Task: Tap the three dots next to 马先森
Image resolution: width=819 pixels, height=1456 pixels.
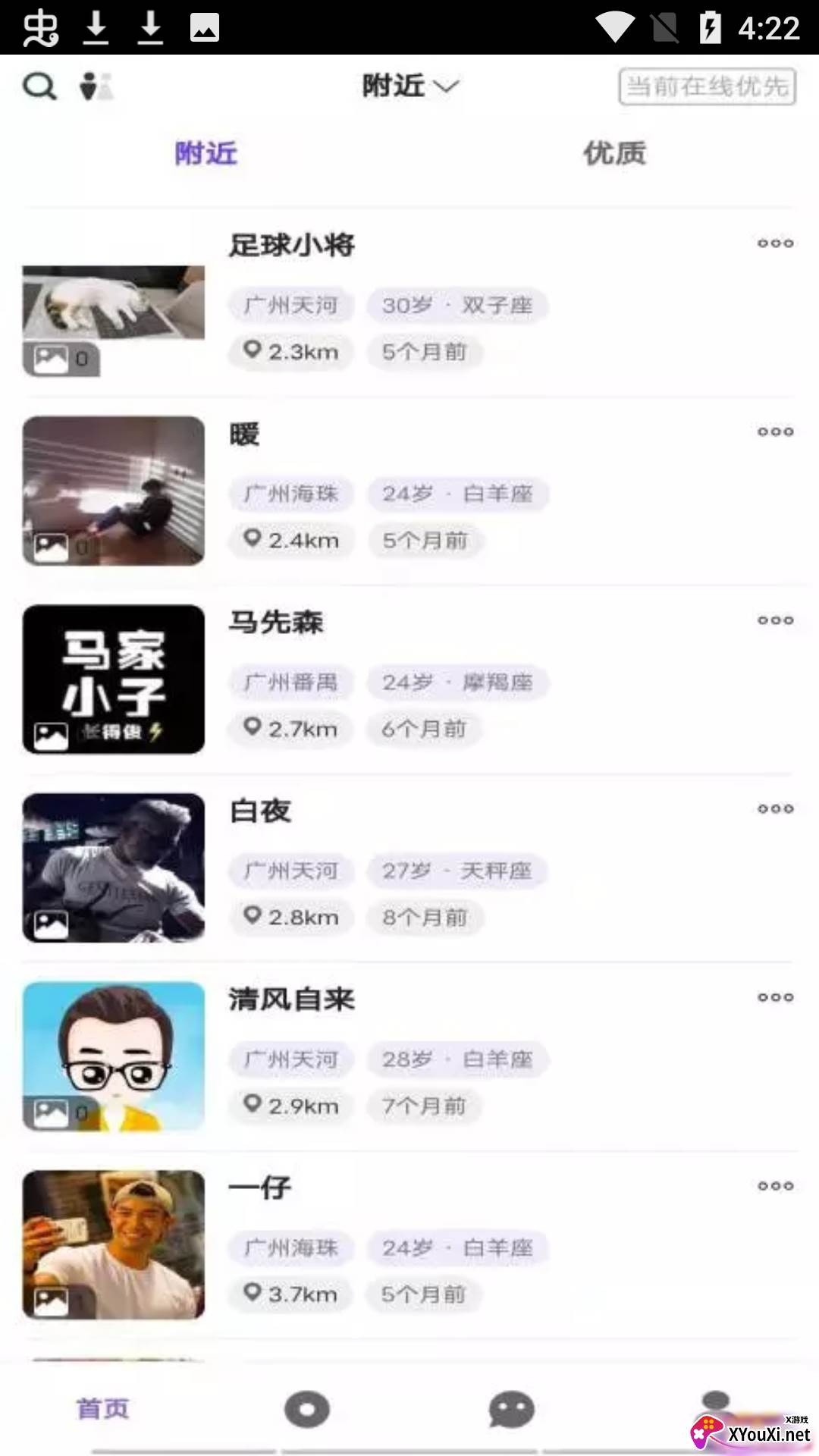Action: click(775, 620)
